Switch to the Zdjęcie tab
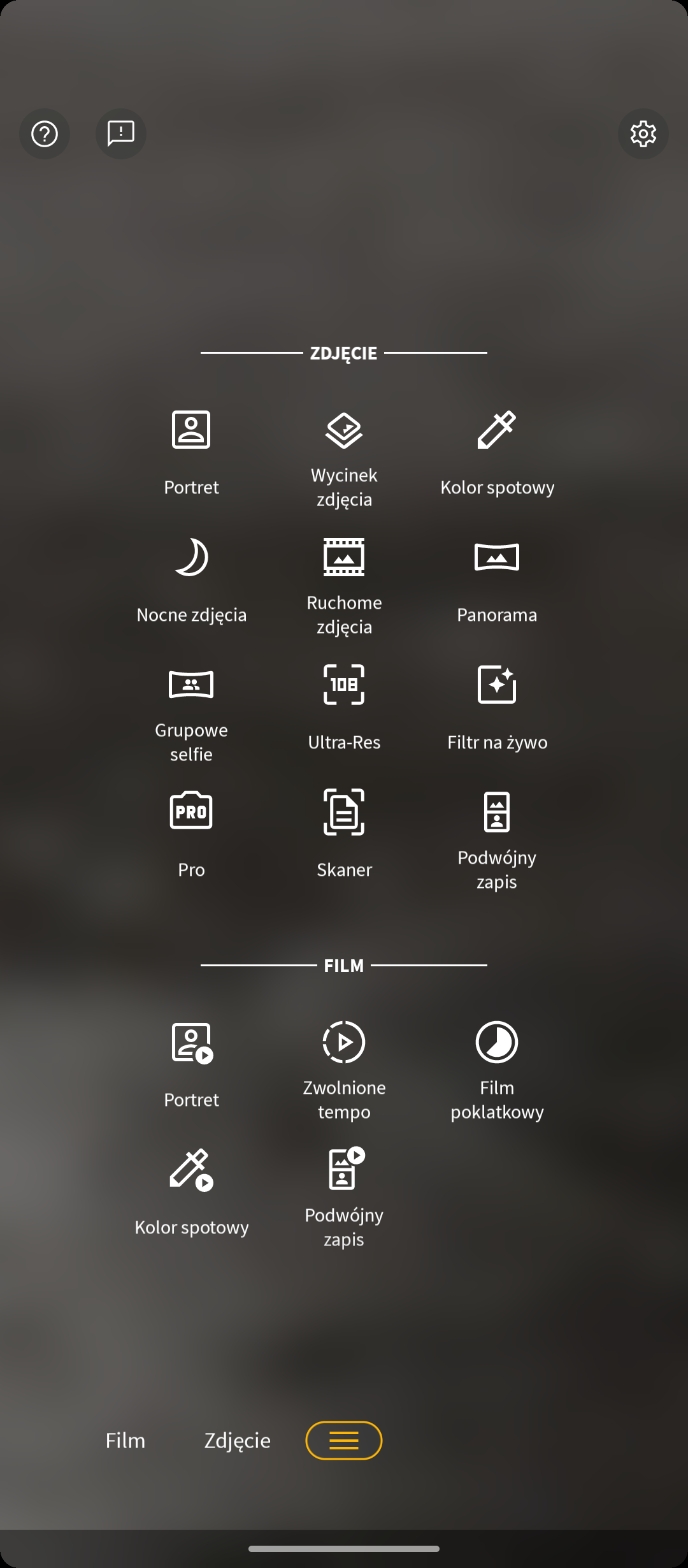Image resolution: width=688 pixels, height=1568 pixels. pos(237,1440)
